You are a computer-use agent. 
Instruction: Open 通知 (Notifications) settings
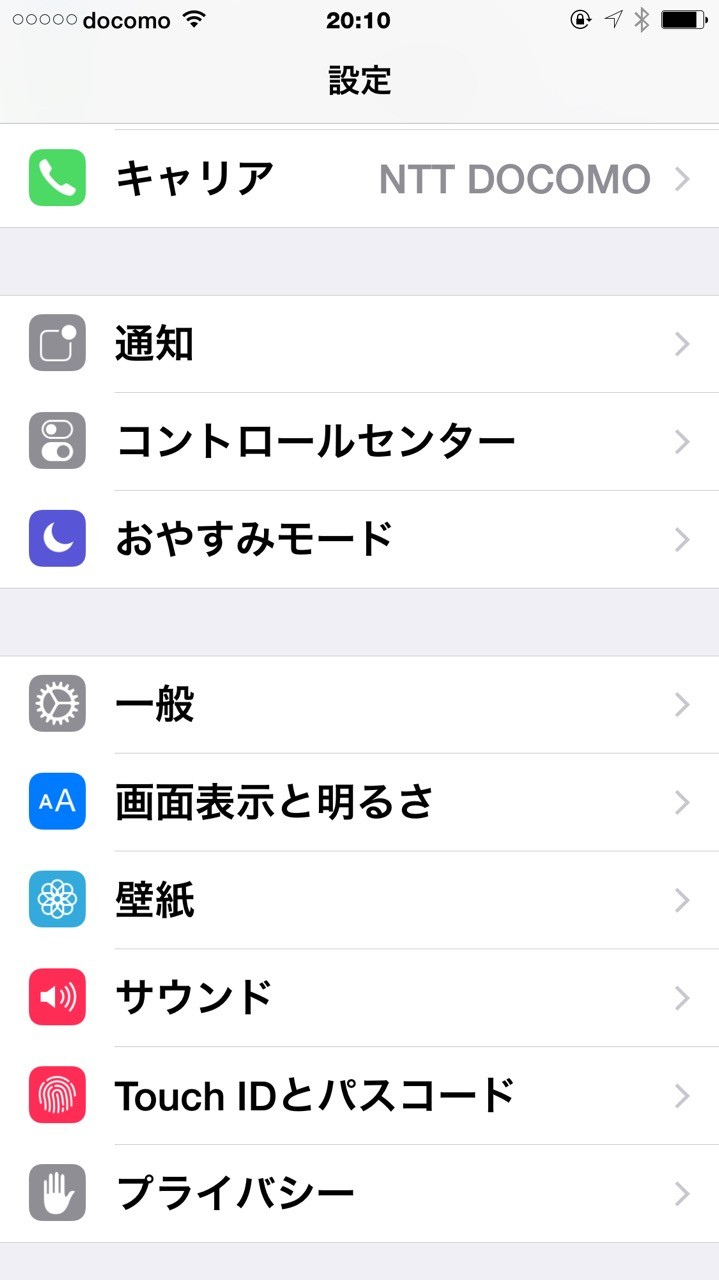pyautogui.click(x=359, y=345)
